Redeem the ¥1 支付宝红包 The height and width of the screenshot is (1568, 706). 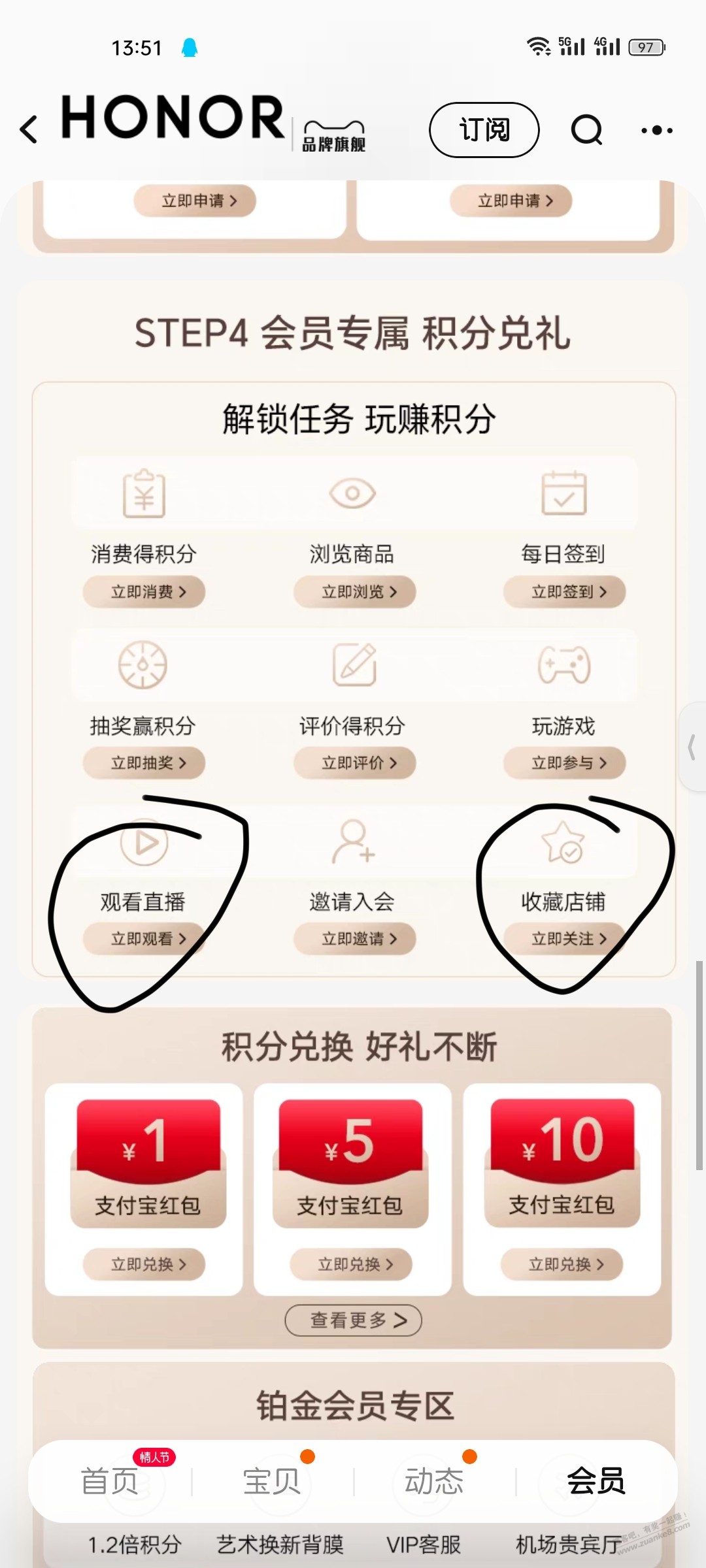(144, 1264)
